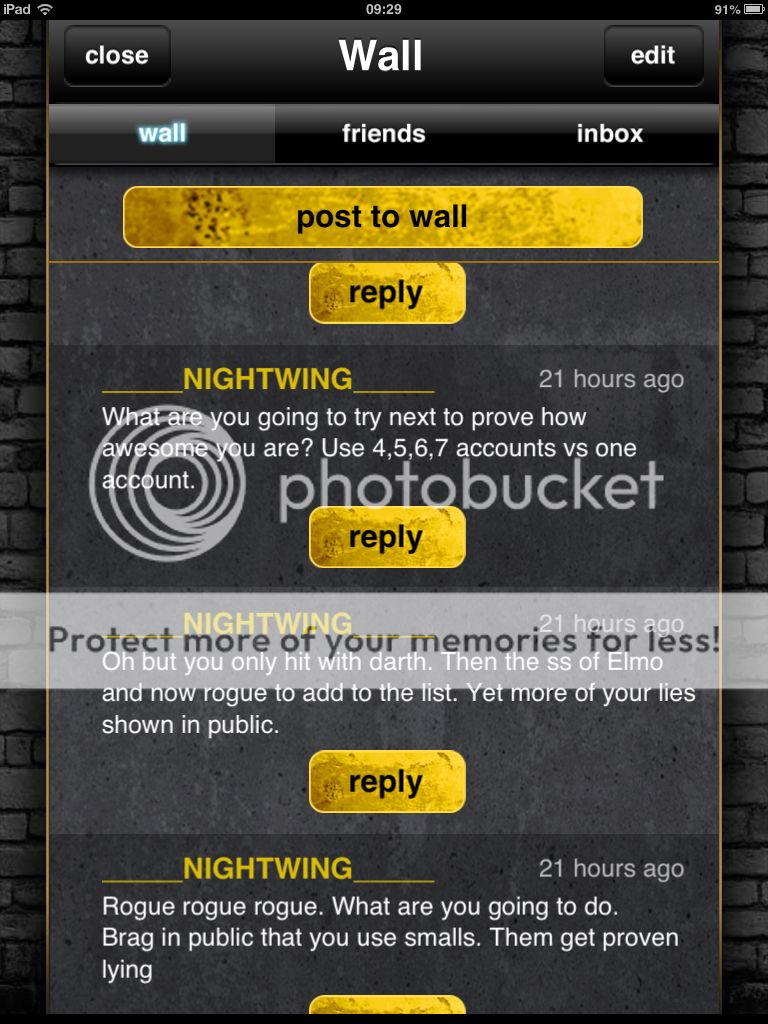Close the Wall screen
The width and height of the screenshot is (768, 1024).
pos(117,56)
